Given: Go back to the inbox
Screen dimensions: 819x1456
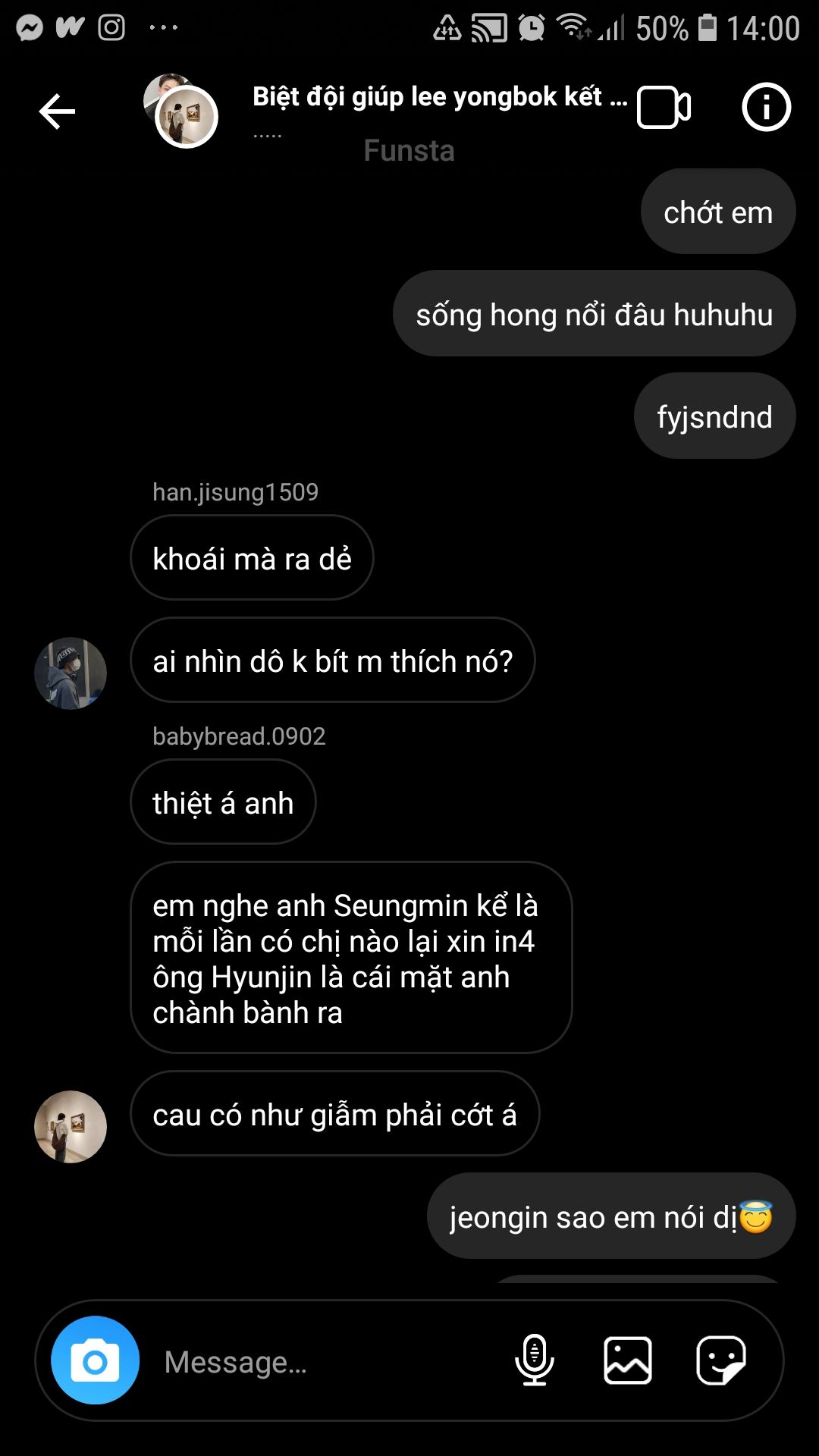Looking at the screenshot, I should (x=57, y=112).
